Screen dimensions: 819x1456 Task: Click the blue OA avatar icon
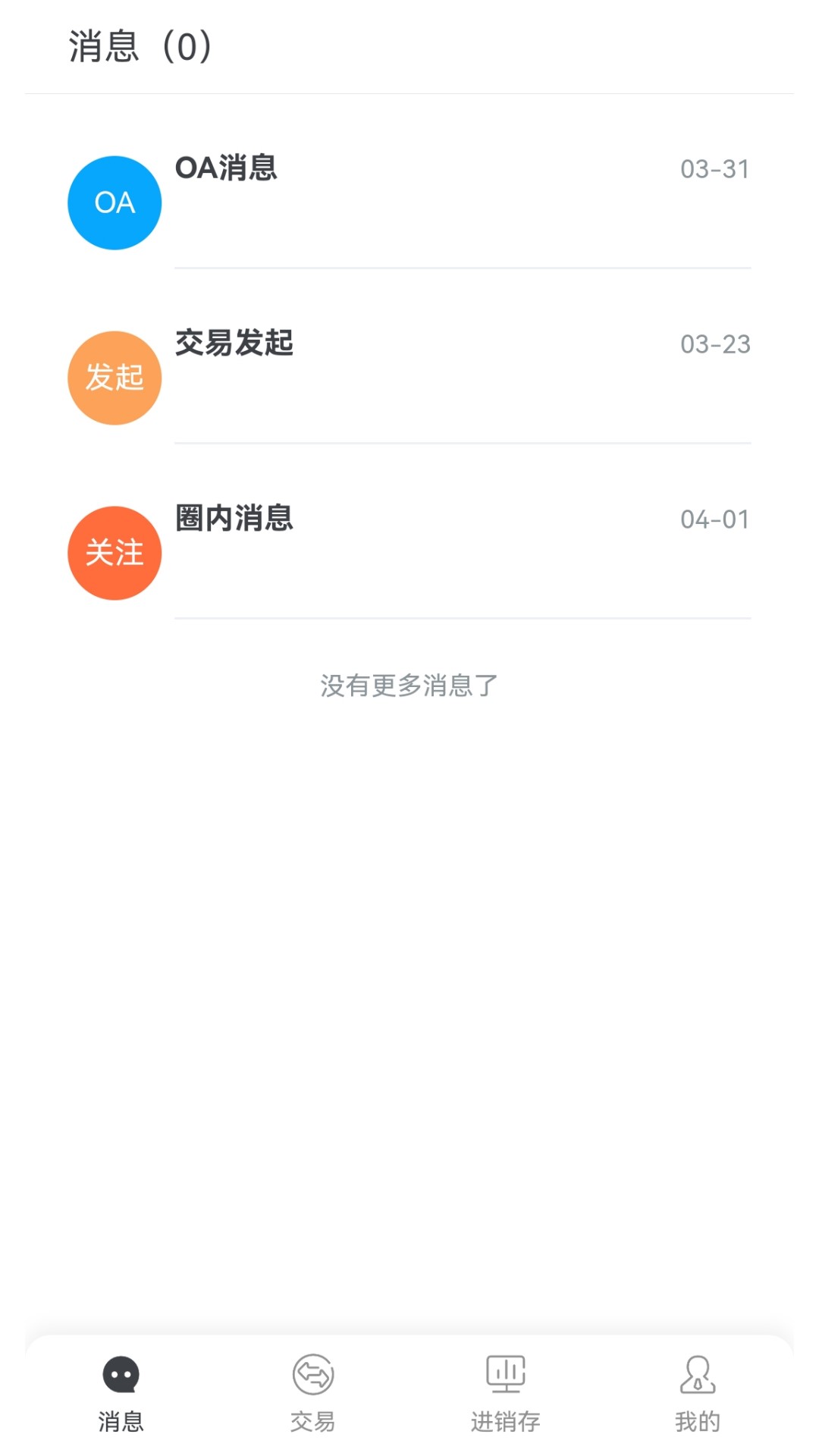(114, 202)
